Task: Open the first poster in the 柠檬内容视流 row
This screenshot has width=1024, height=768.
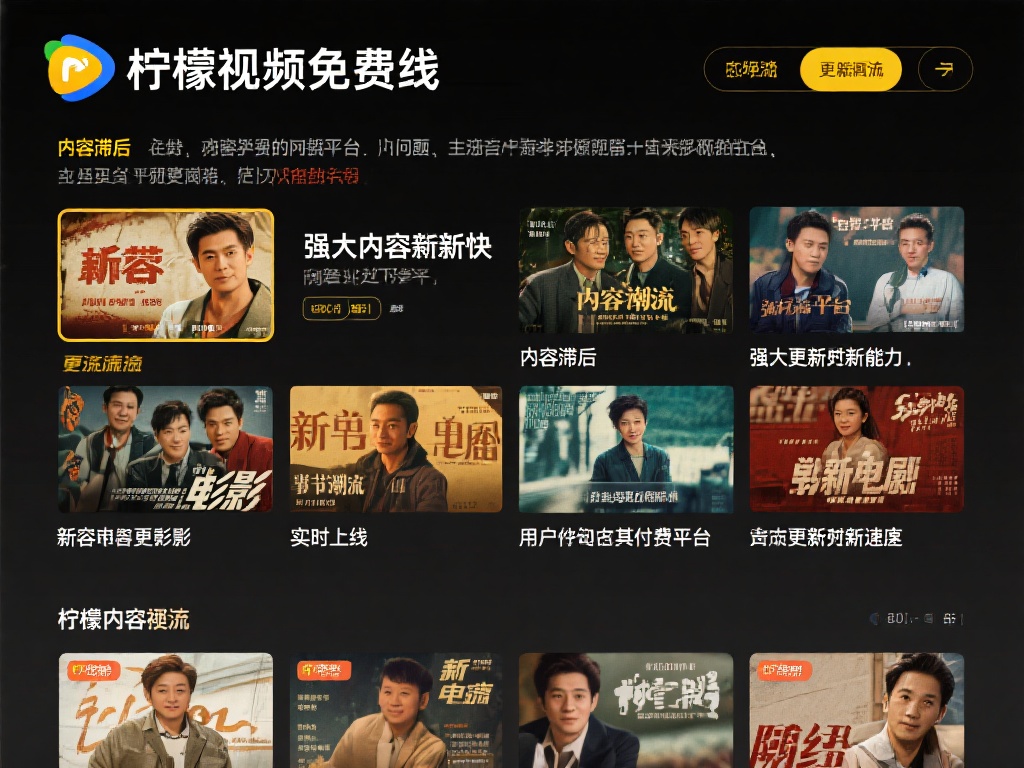Action: tap(165, 710)
